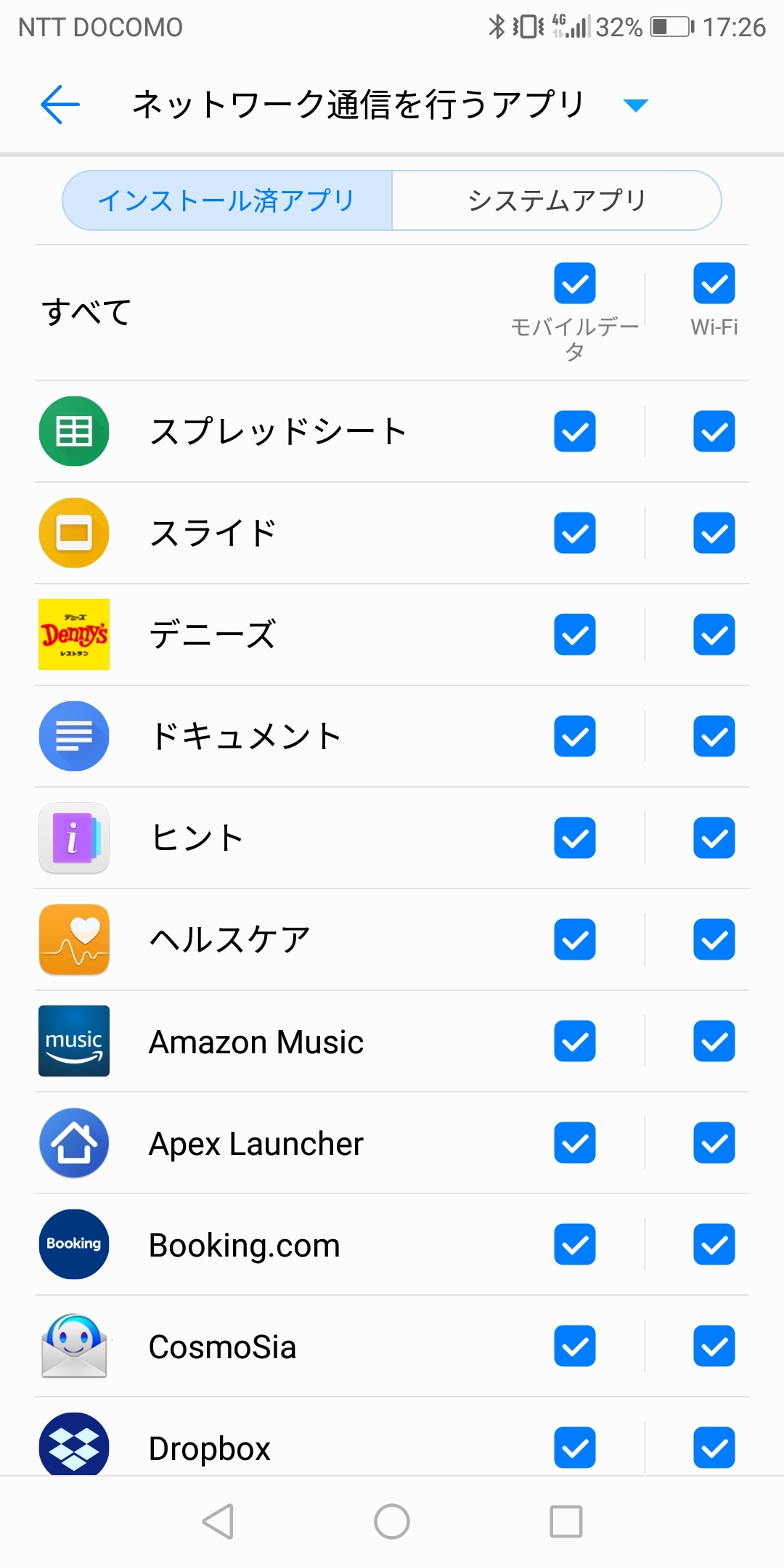Turn off mobile data for Dropbox
Screen dimensions: 784x1568
pyautogui.click(x=575, y=1447)
